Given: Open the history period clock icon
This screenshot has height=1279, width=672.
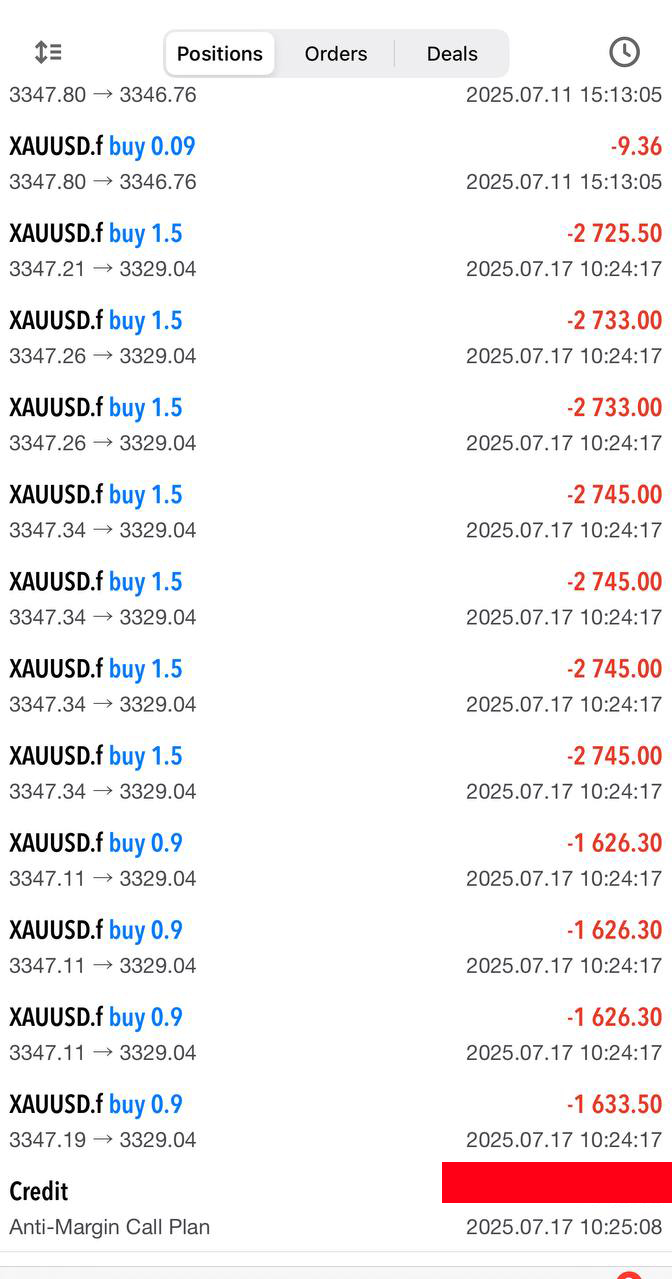Looking at the screenshot, I should point(624,52).
